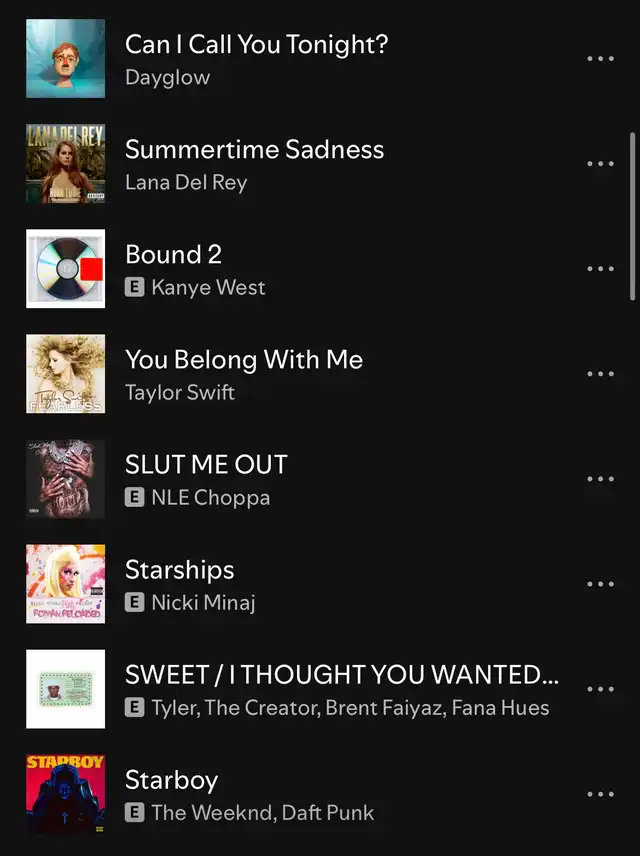Image resolution: width=640 pixels, height=856 pixels.
Task: Show options for You Belong With Me
Action: pyautogui.click(x=600, y=374)
